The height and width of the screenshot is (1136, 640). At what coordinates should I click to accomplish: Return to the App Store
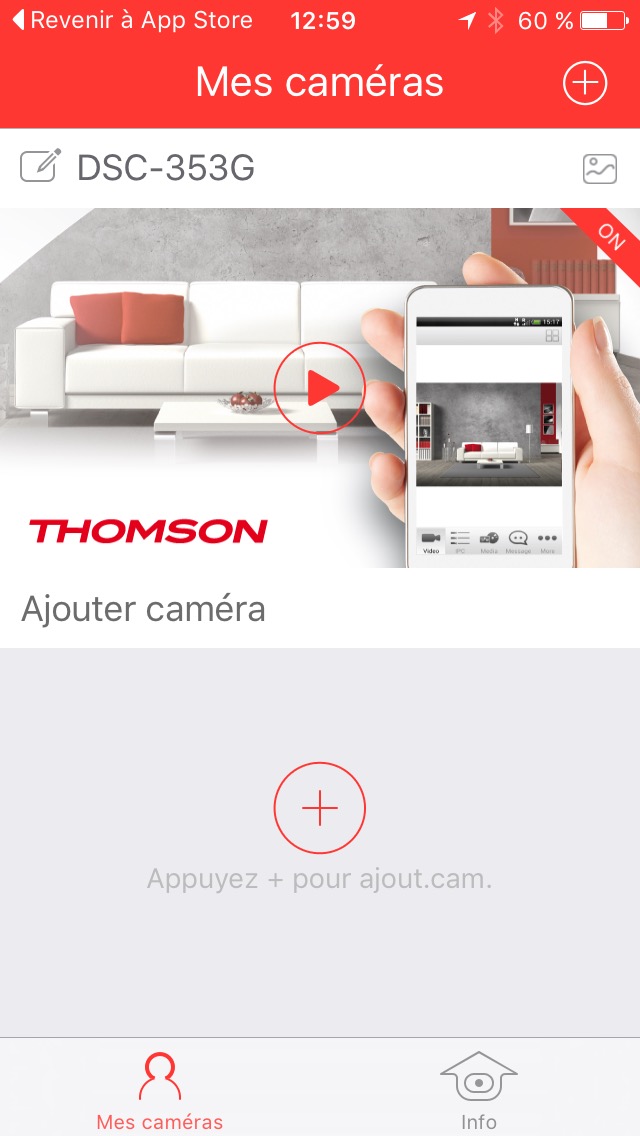click(x=130, y=20)
